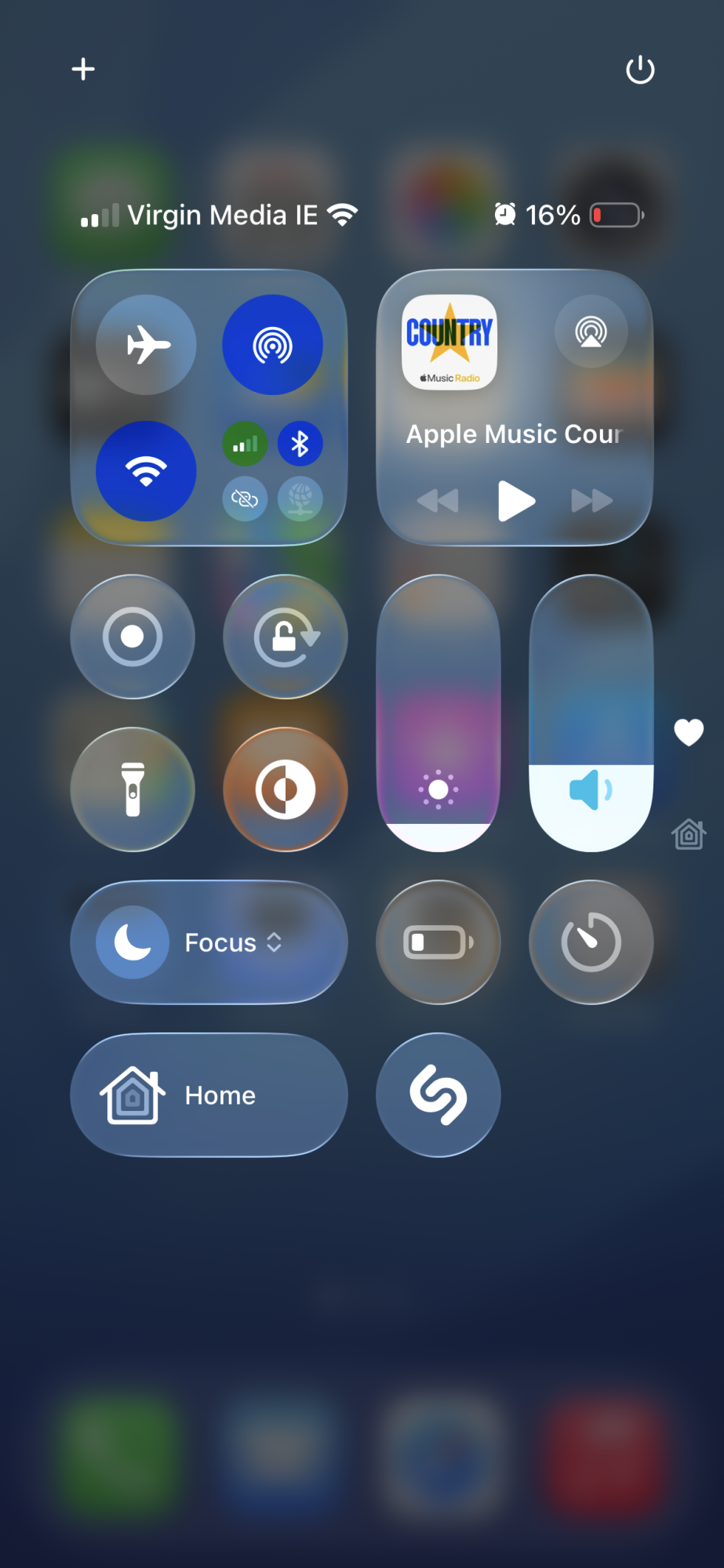
Task: Toggle Low Power Mode
Action: (x=438, y=942)
